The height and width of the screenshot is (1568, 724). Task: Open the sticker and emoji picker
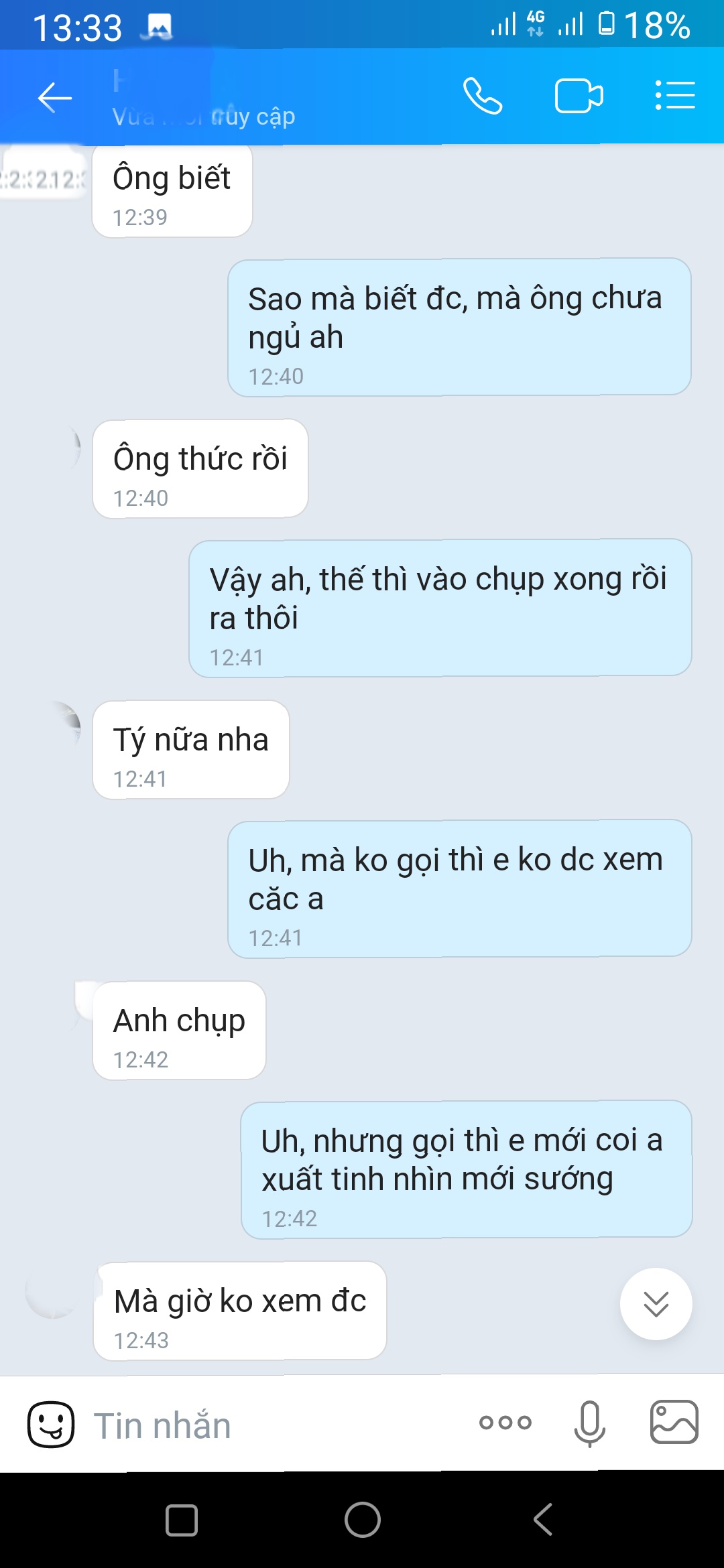(x=51, y=1424)
